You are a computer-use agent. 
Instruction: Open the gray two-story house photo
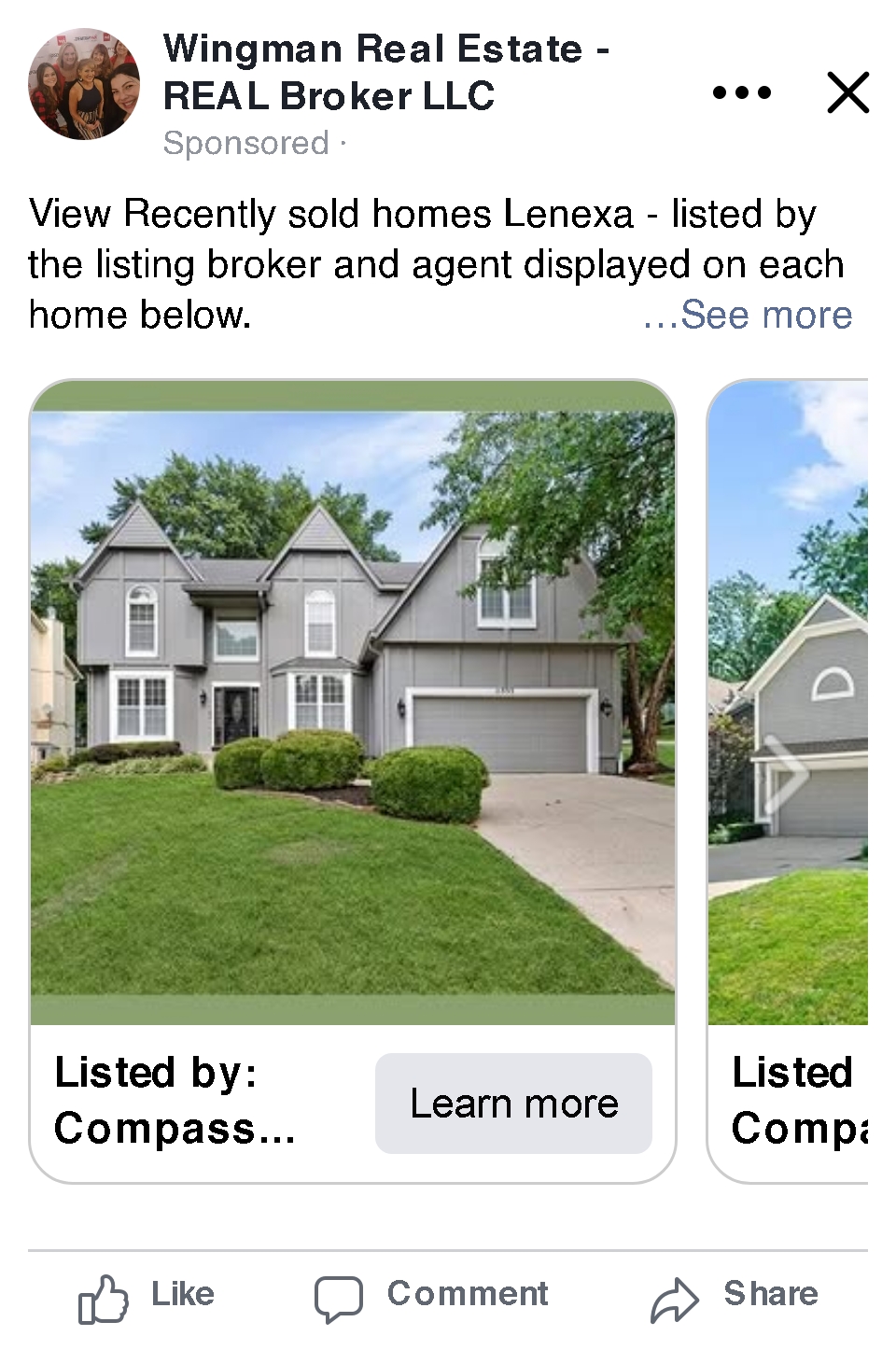tap(353, 702)
